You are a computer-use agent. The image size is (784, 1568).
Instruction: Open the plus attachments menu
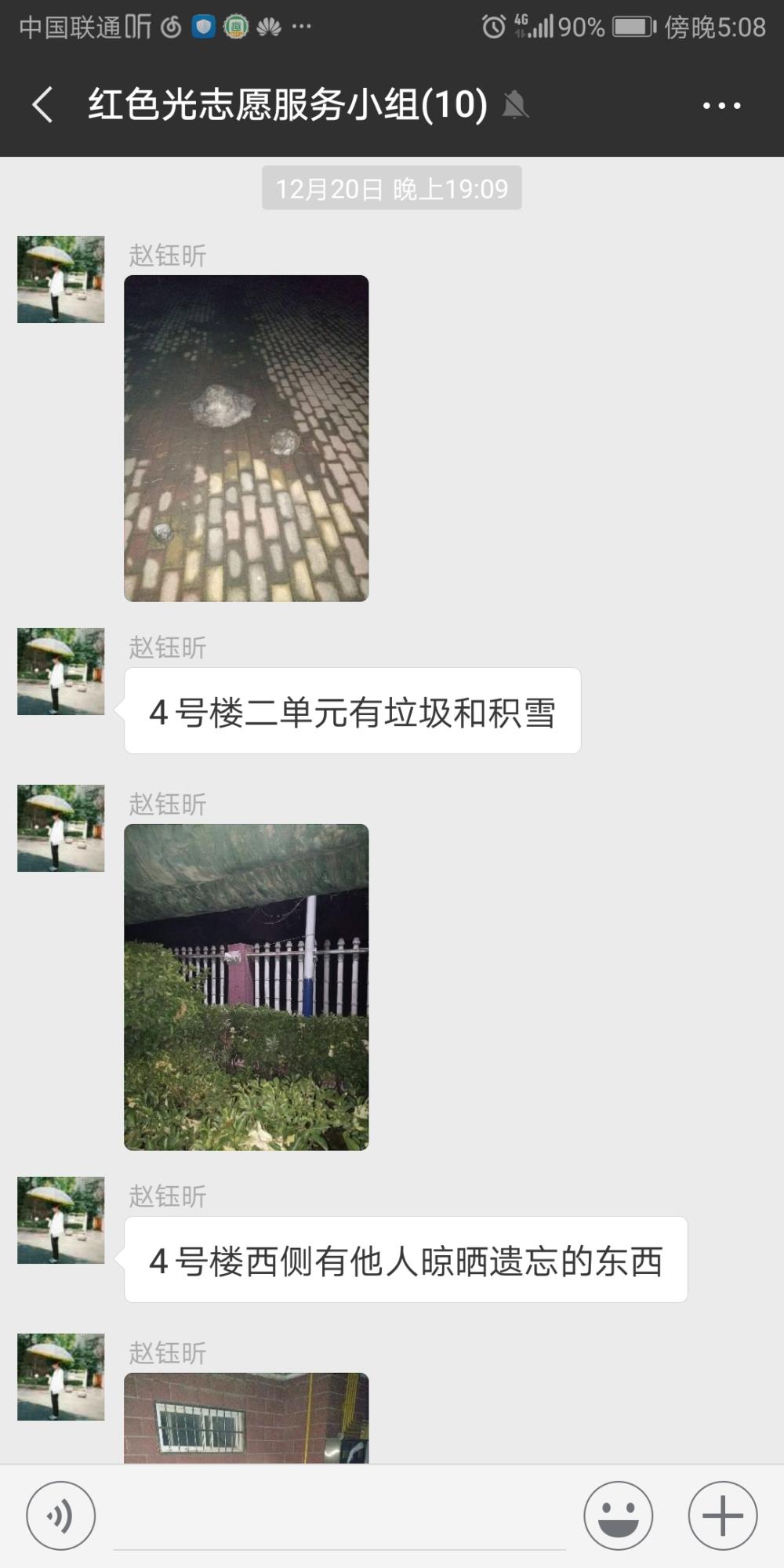point(723,1515)
